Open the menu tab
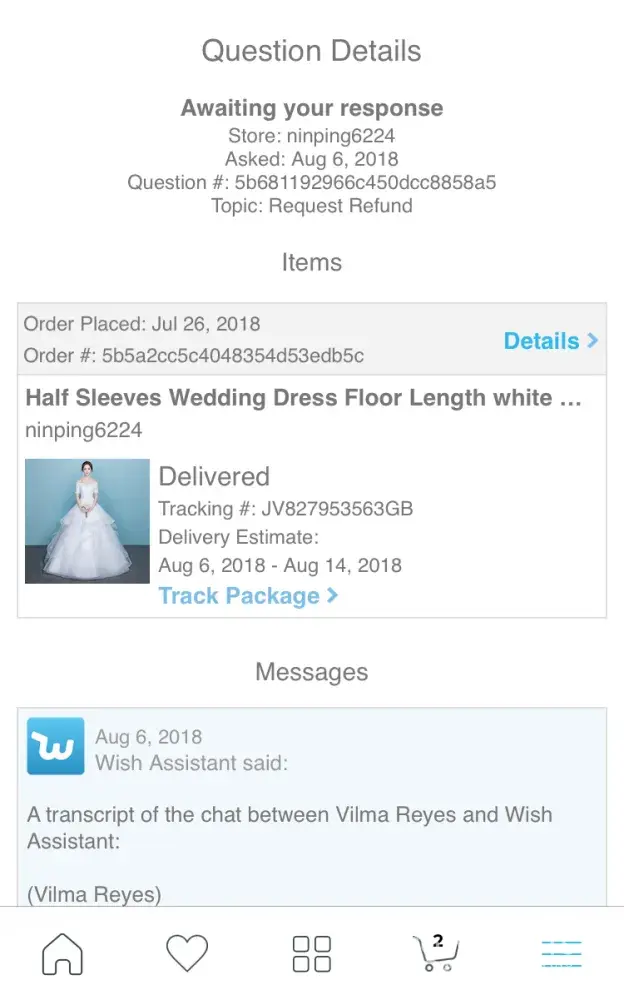 tap(561, 954)
